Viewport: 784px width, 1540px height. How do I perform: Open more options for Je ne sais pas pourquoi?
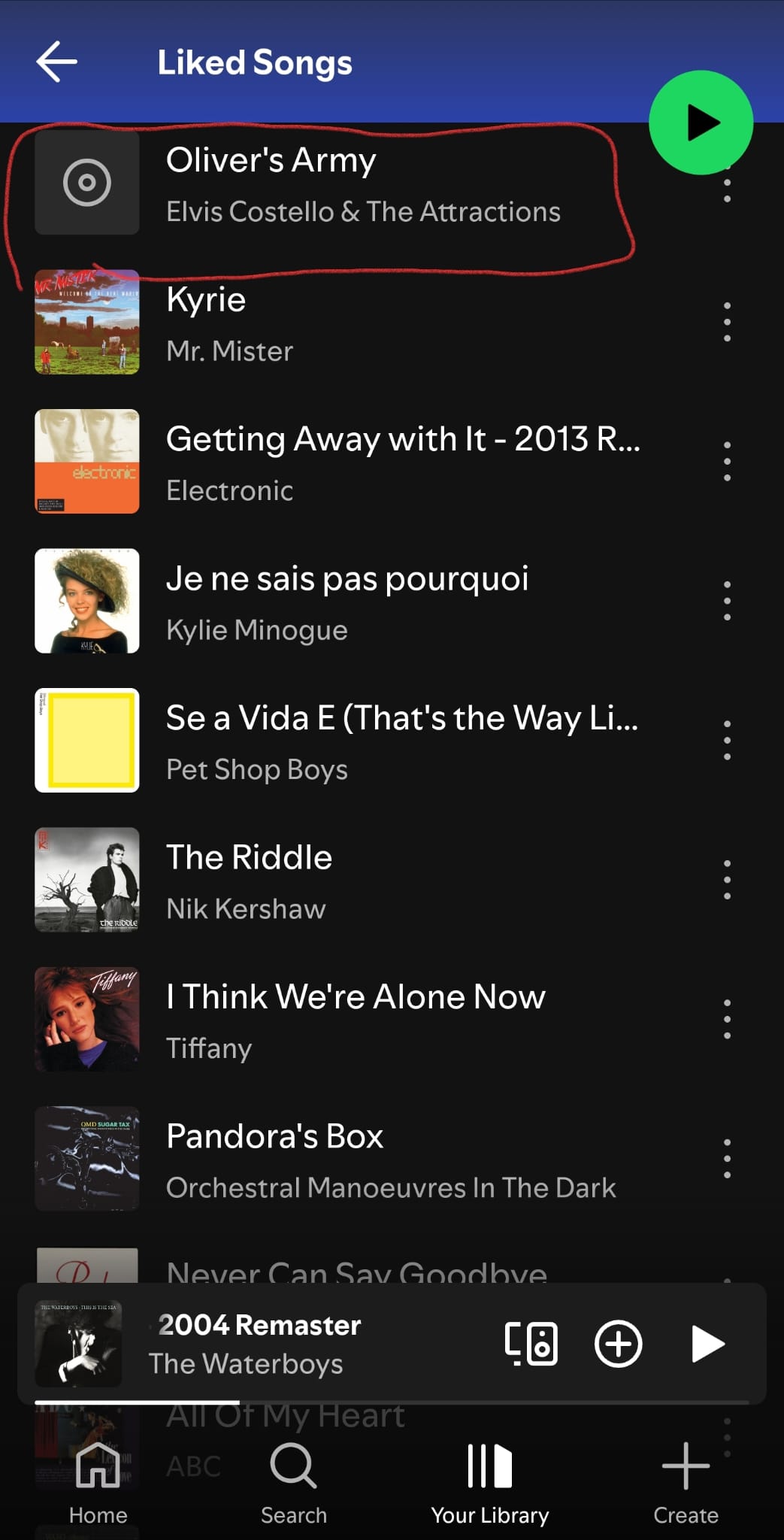pos(727,601)
